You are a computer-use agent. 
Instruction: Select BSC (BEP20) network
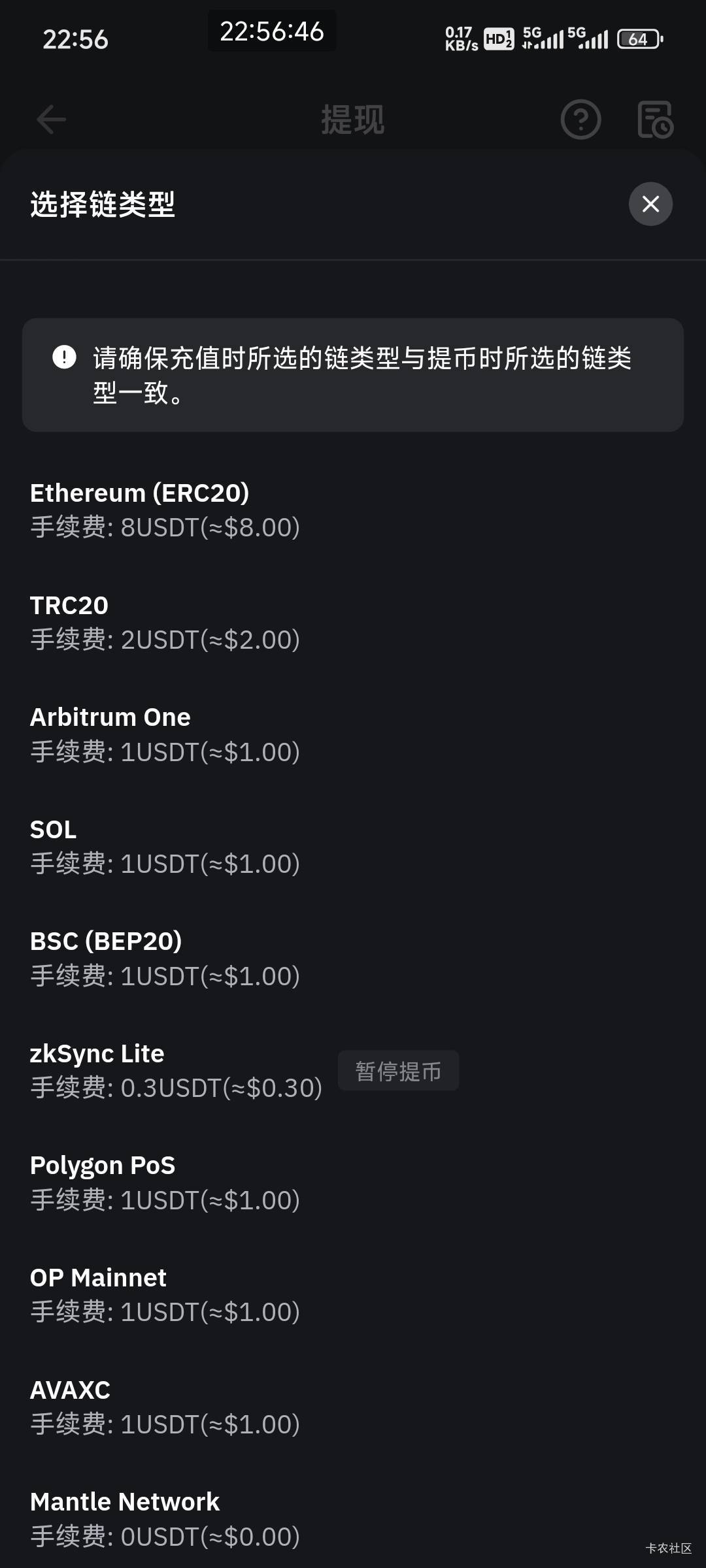(x=353, y=959)
